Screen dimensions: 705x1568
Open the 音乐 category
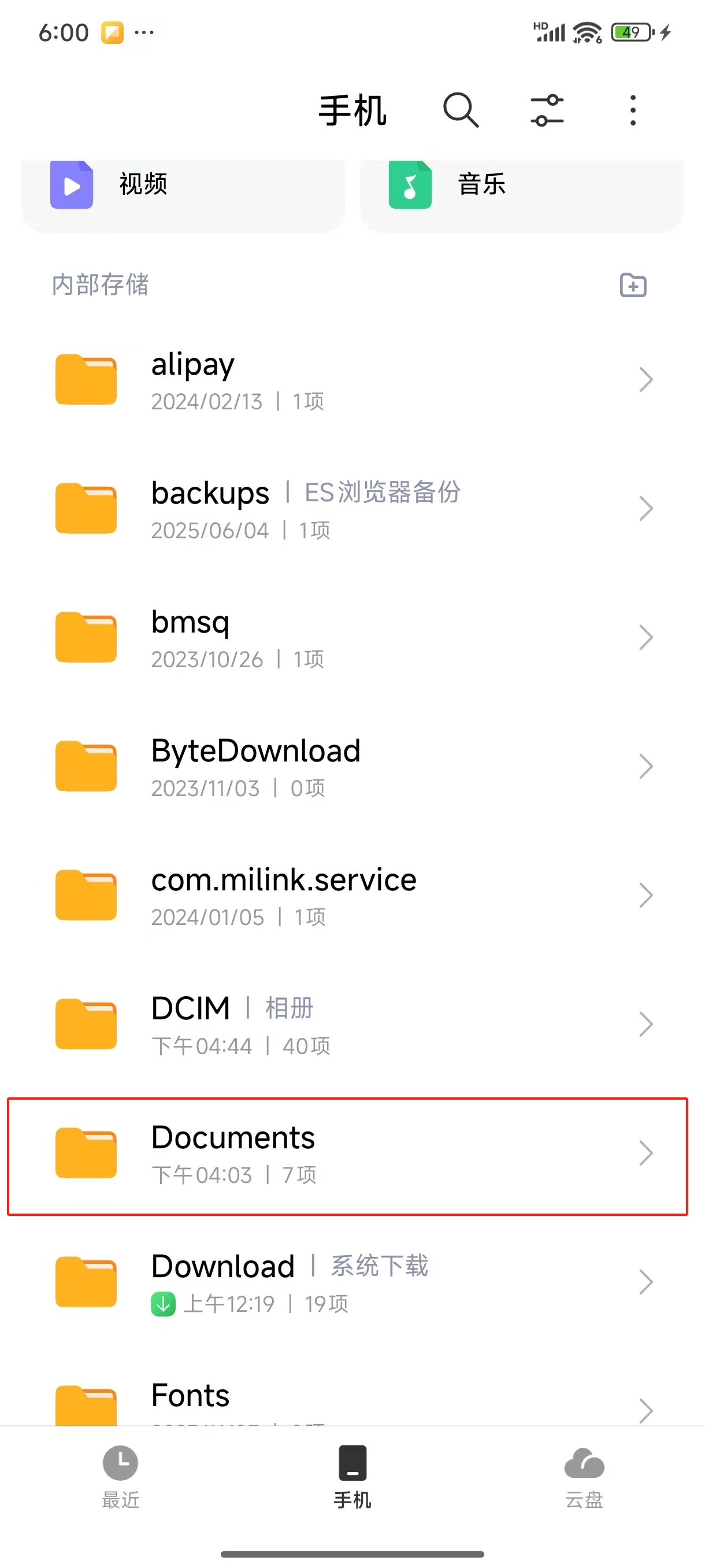(x=522, y=188)
